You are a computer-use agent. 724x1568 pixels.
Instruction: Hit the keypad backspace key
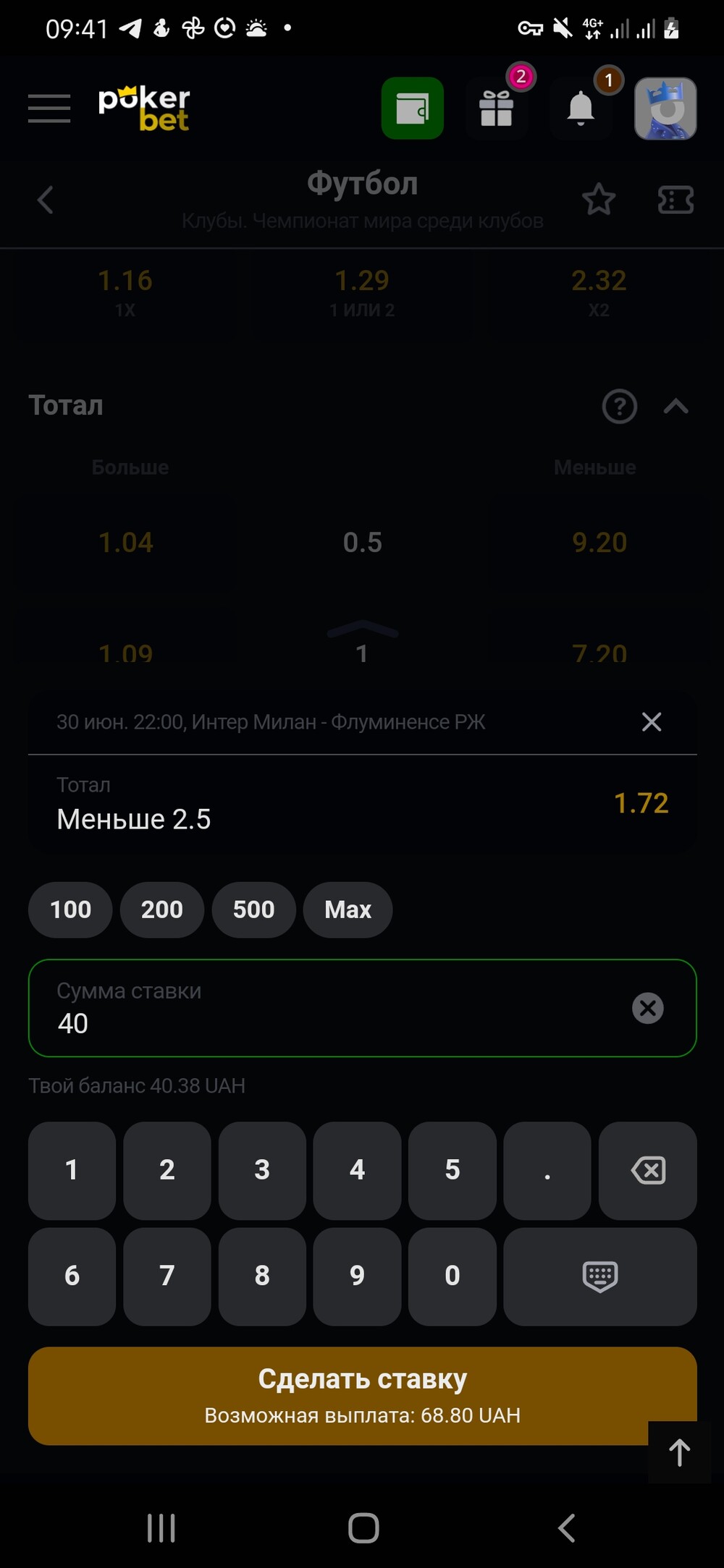648,1170
